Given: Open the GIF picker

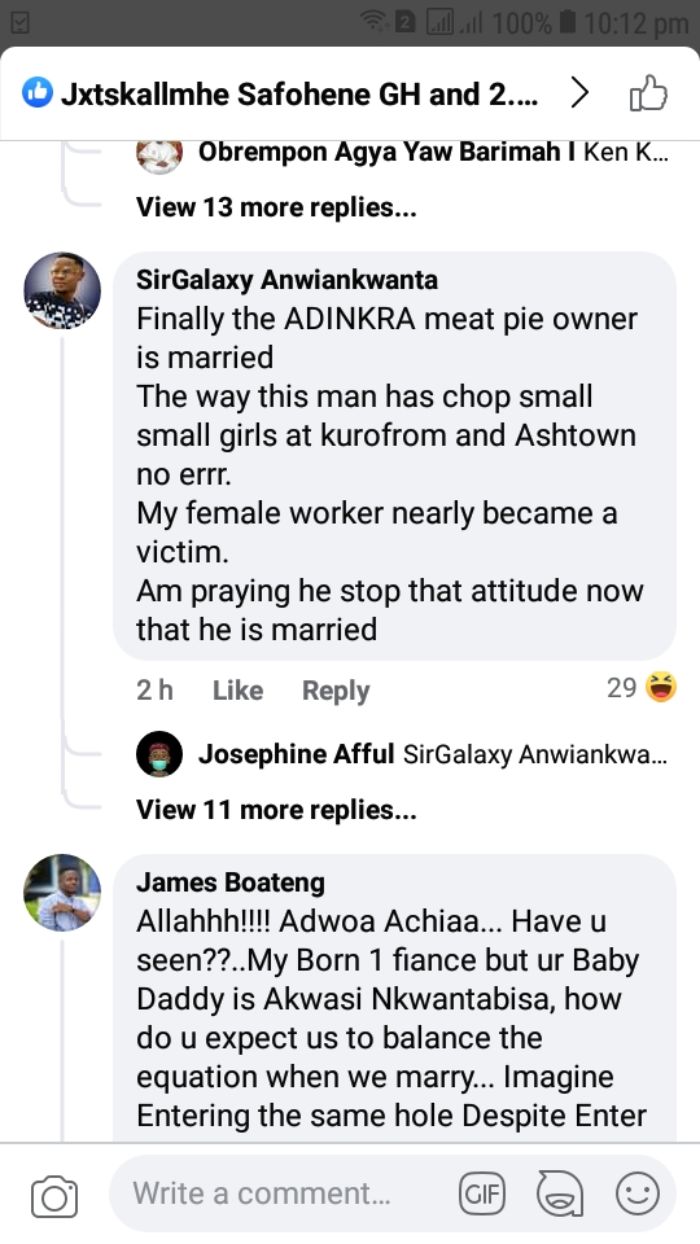Looking at the screenshot, I should pyautogui.click(x=481, y=1193).
